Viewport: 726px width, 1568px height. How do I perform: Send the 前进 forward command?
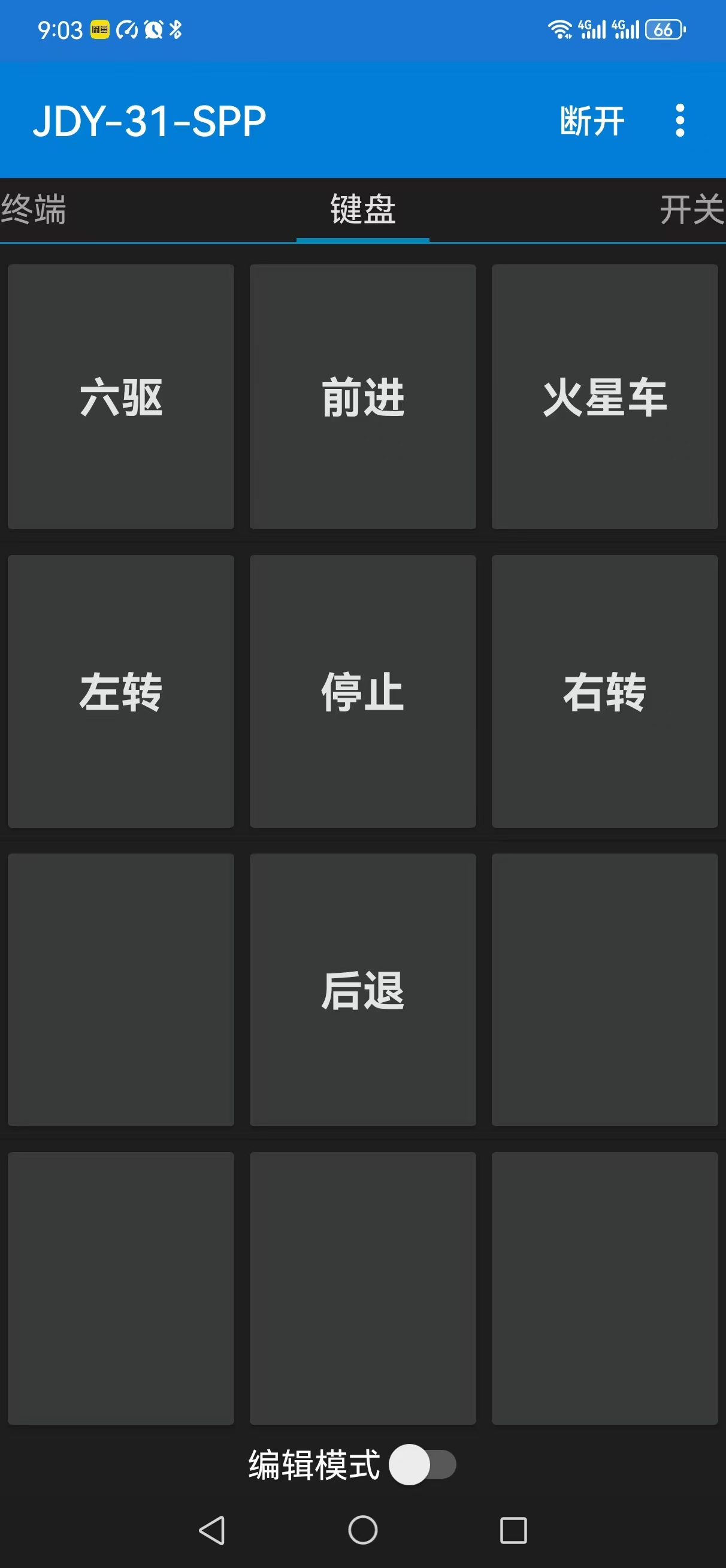[362, 397]
